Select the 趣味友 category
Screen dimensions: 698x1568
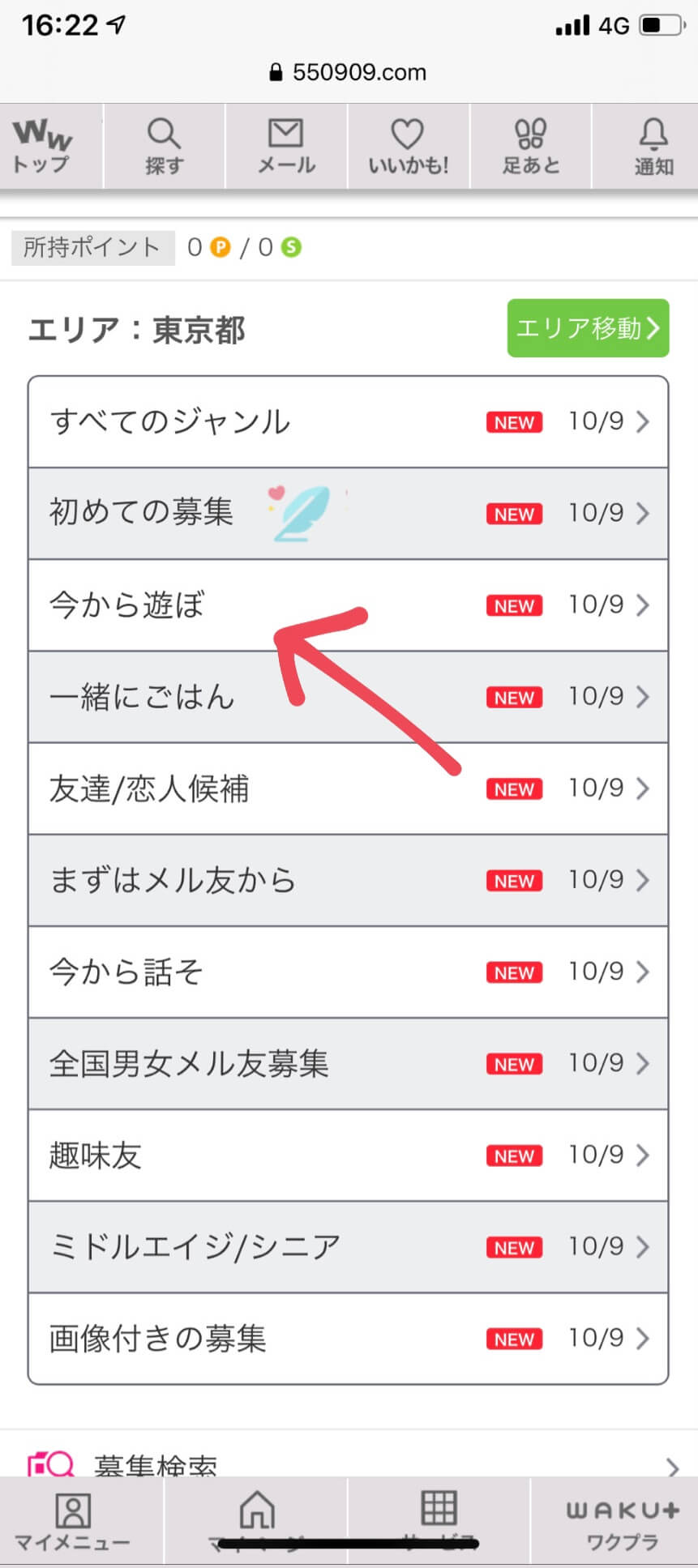pos(349,1155)
